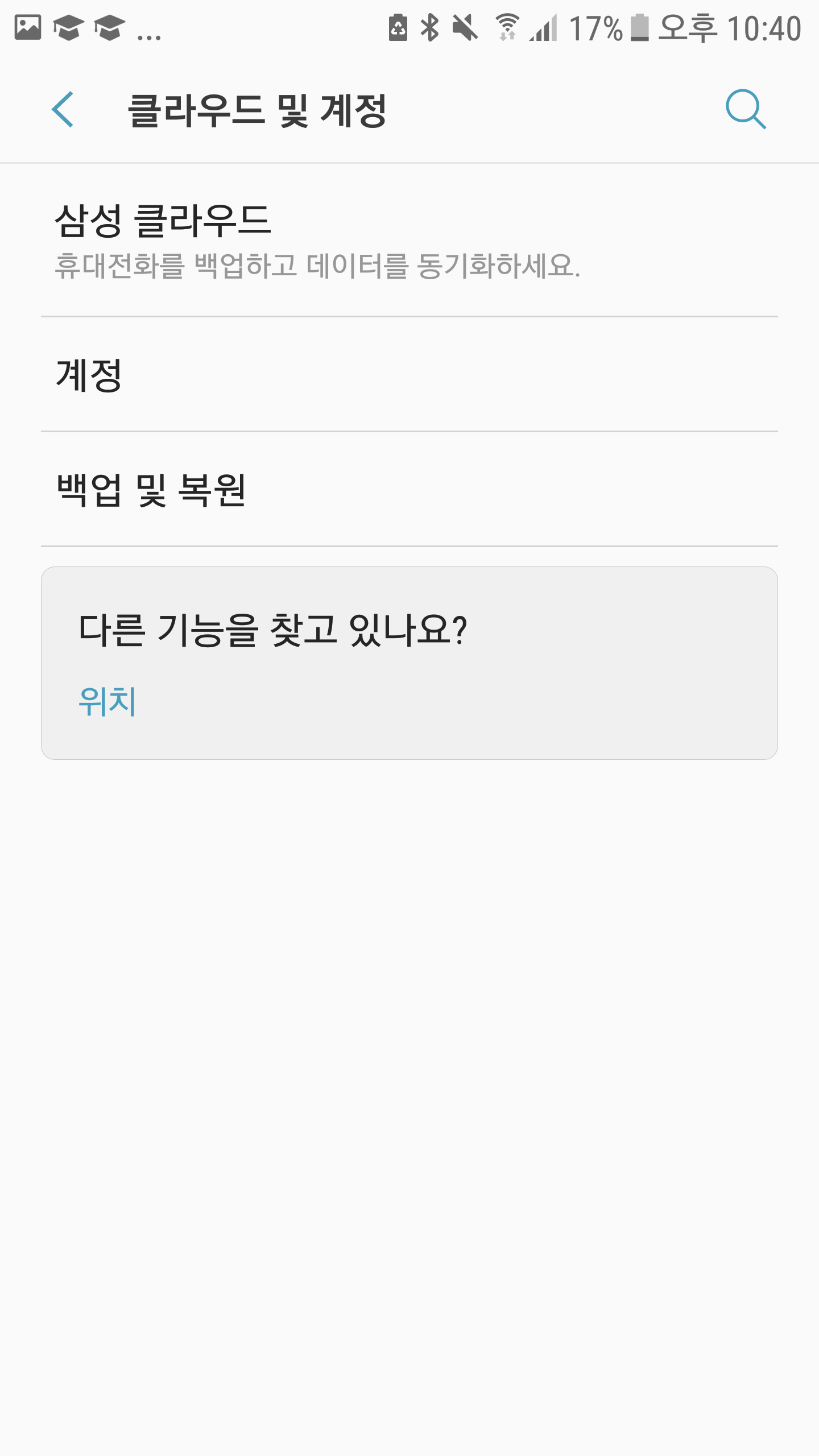
Task: Open the settings search icon
Action: (745, 109)
